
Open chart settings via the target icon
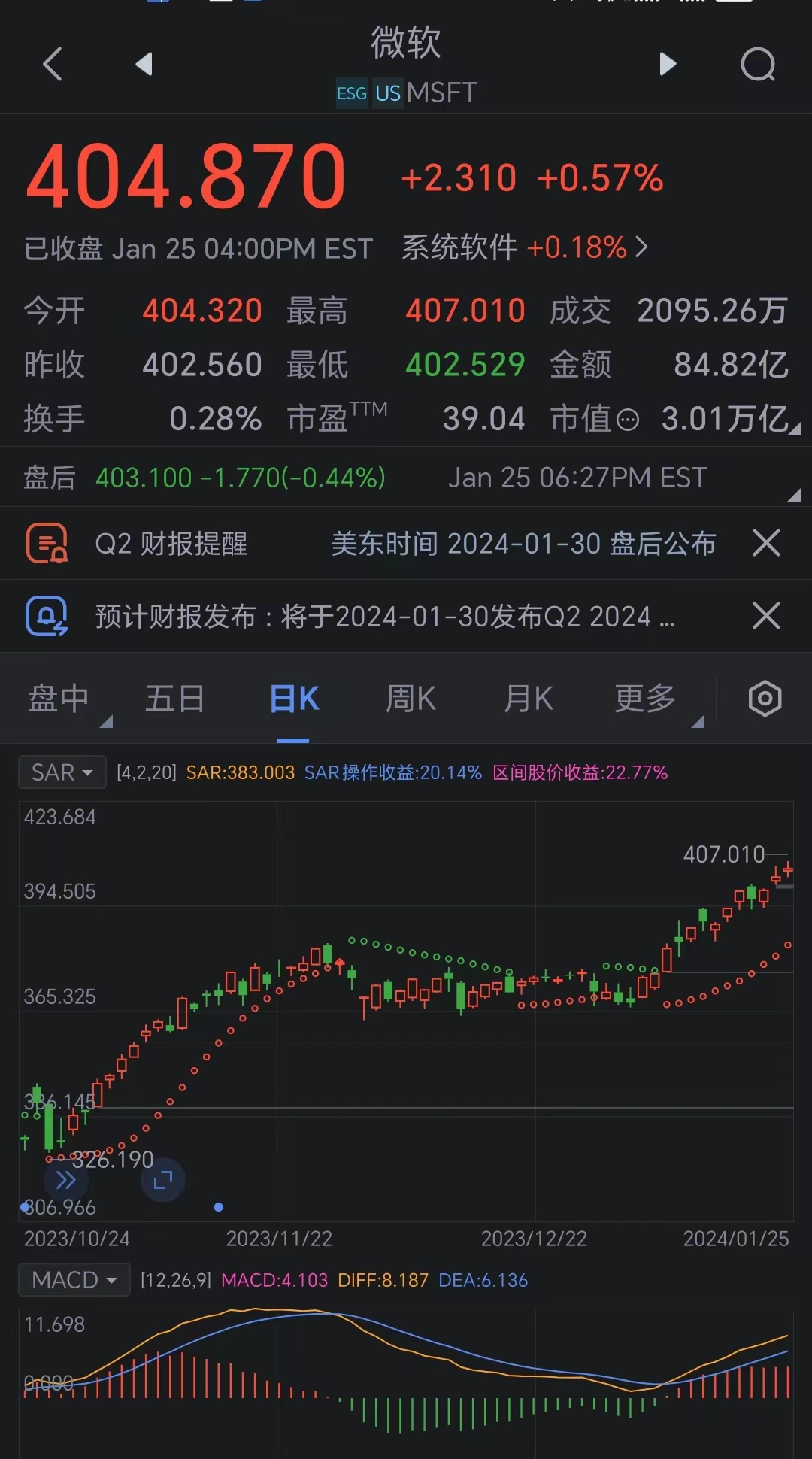pyautogui.click(x=764, y=698)
